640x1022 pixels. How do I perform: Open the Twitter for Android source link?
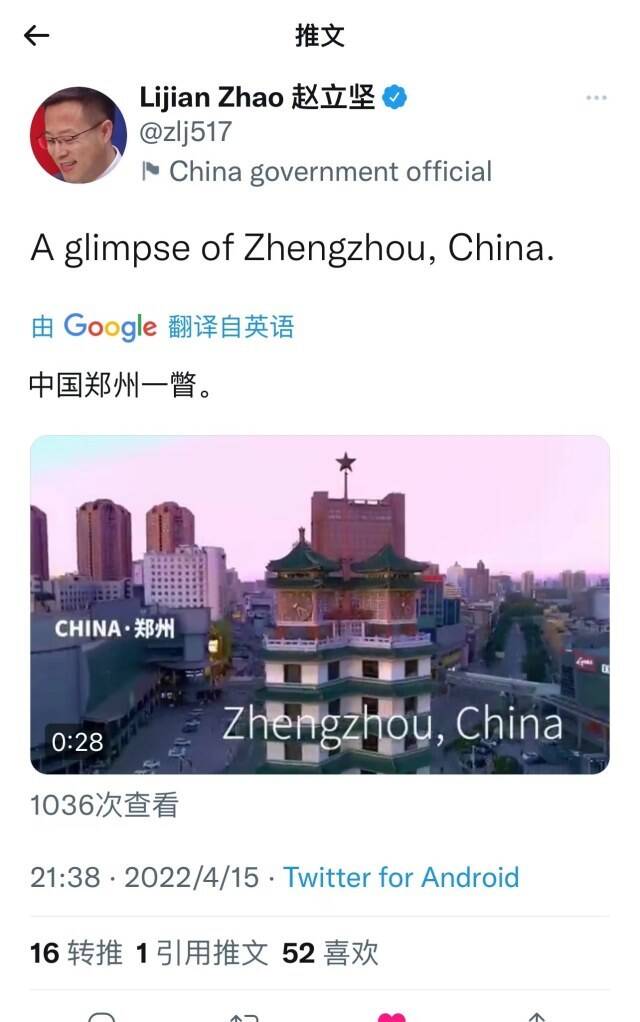tap(401, 877)
